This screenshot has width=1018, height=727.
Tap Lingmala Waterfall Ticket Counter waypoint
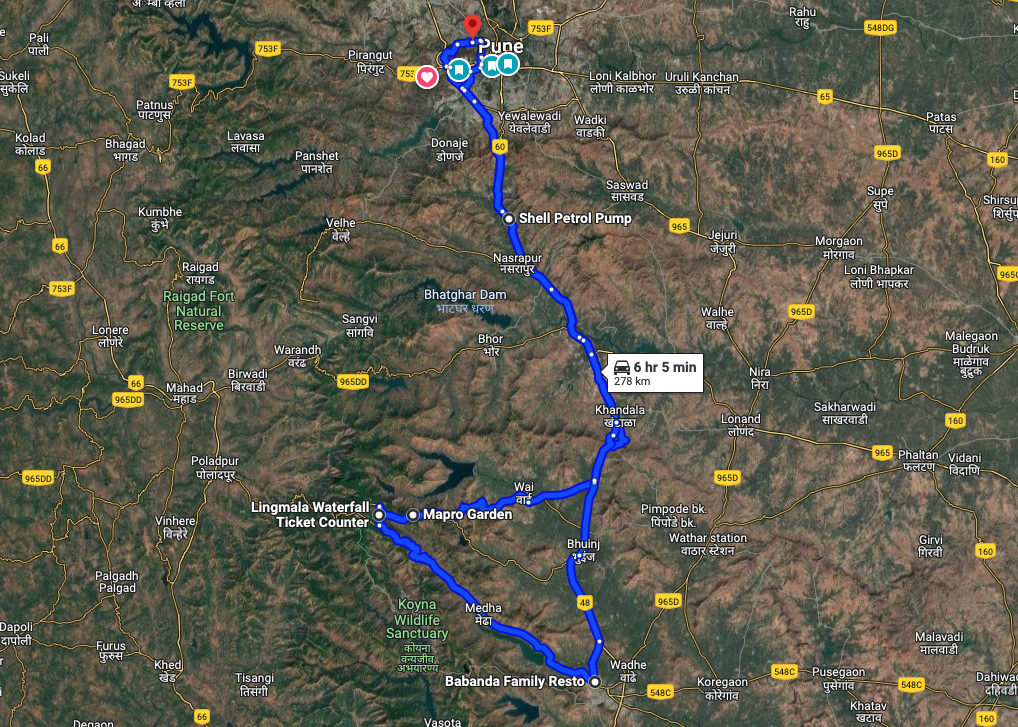point(379,515)
